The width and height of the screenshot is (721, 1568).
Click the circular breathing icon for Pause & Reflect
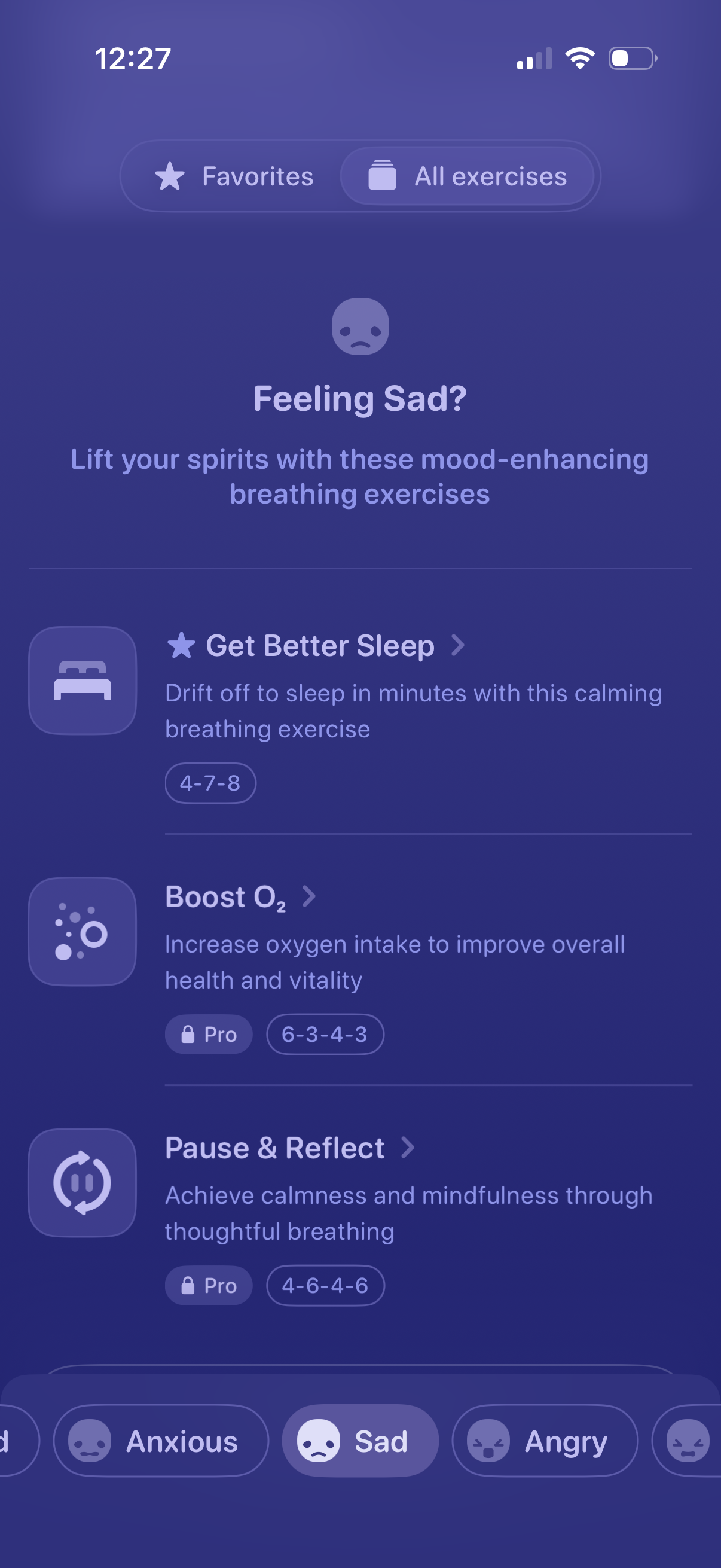[x=82, y=1182]
